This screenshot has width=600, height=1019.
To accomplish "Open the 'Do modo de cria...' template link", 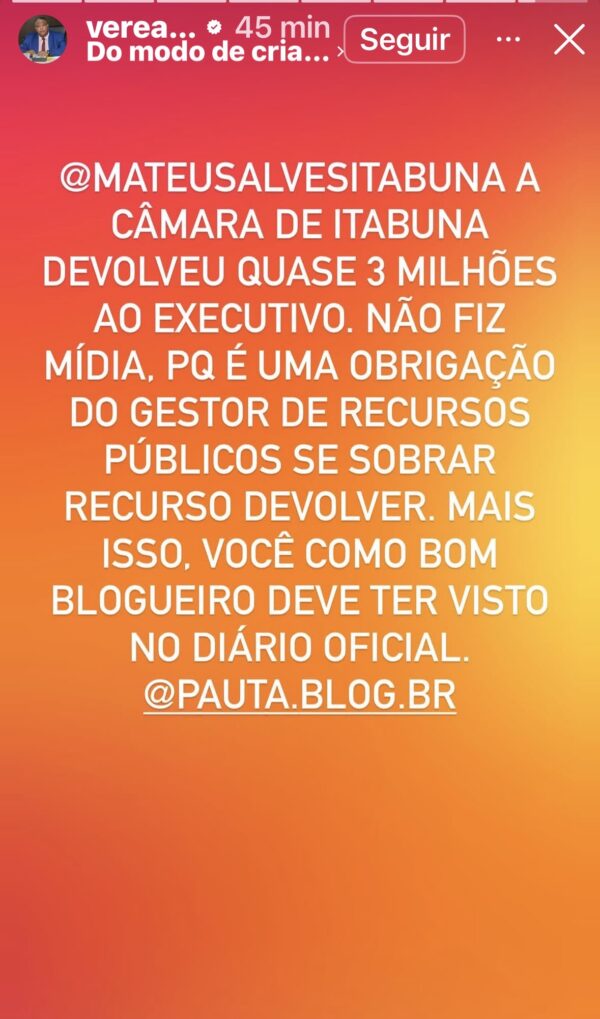I will tap(208, 53).
